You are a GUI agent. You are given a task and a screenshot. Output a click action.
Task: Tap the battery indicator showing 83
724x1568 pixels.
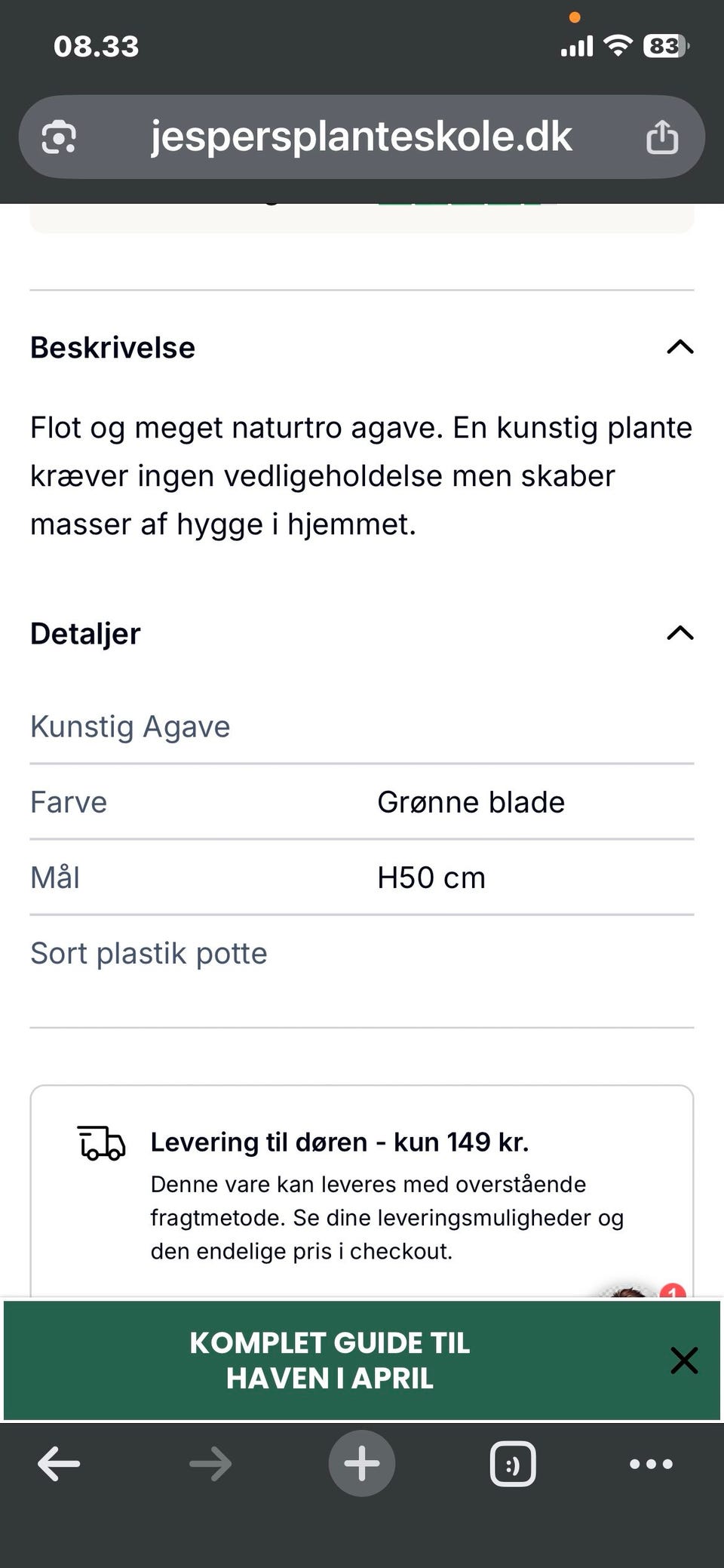(x=664, y=46)
